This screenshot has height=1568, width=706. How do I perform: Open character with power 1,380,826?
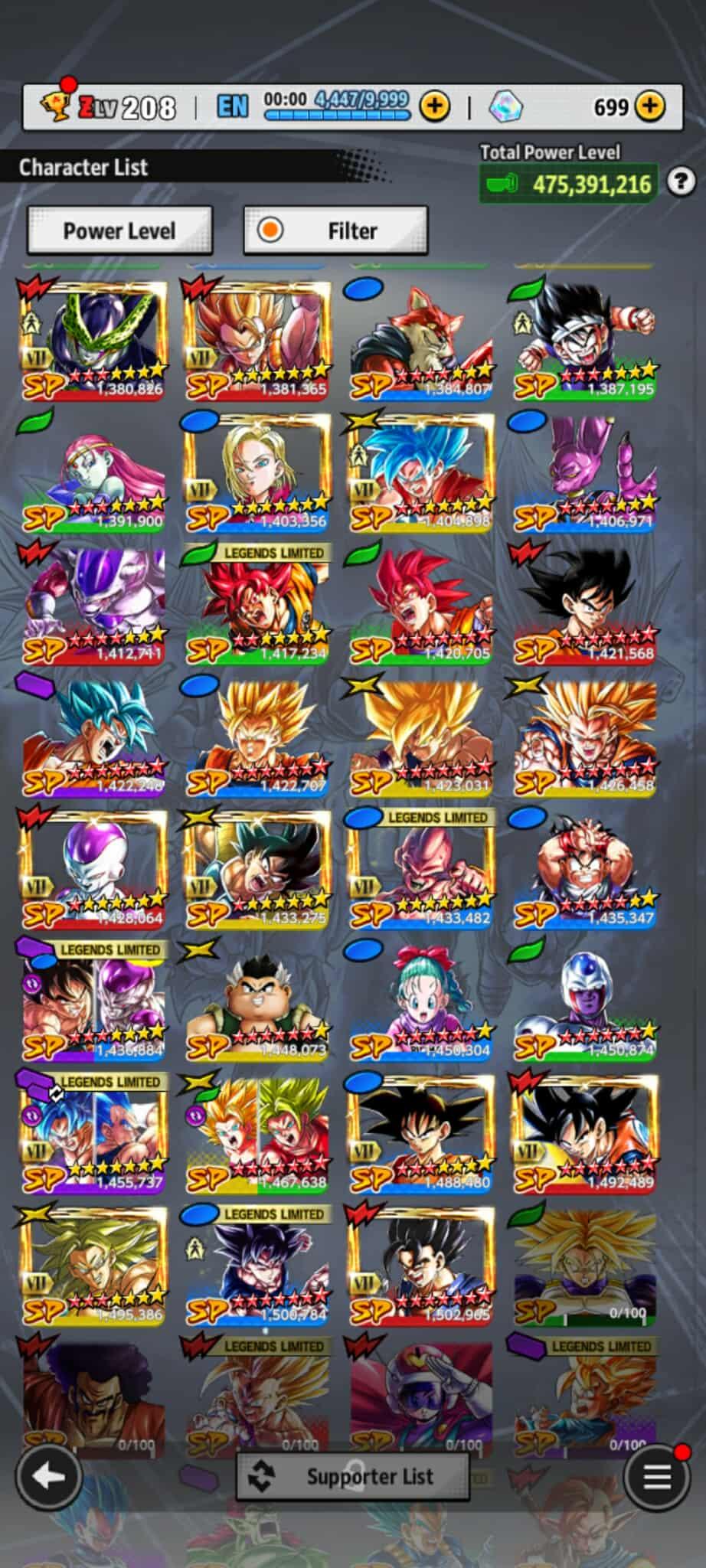click(93, 341)
